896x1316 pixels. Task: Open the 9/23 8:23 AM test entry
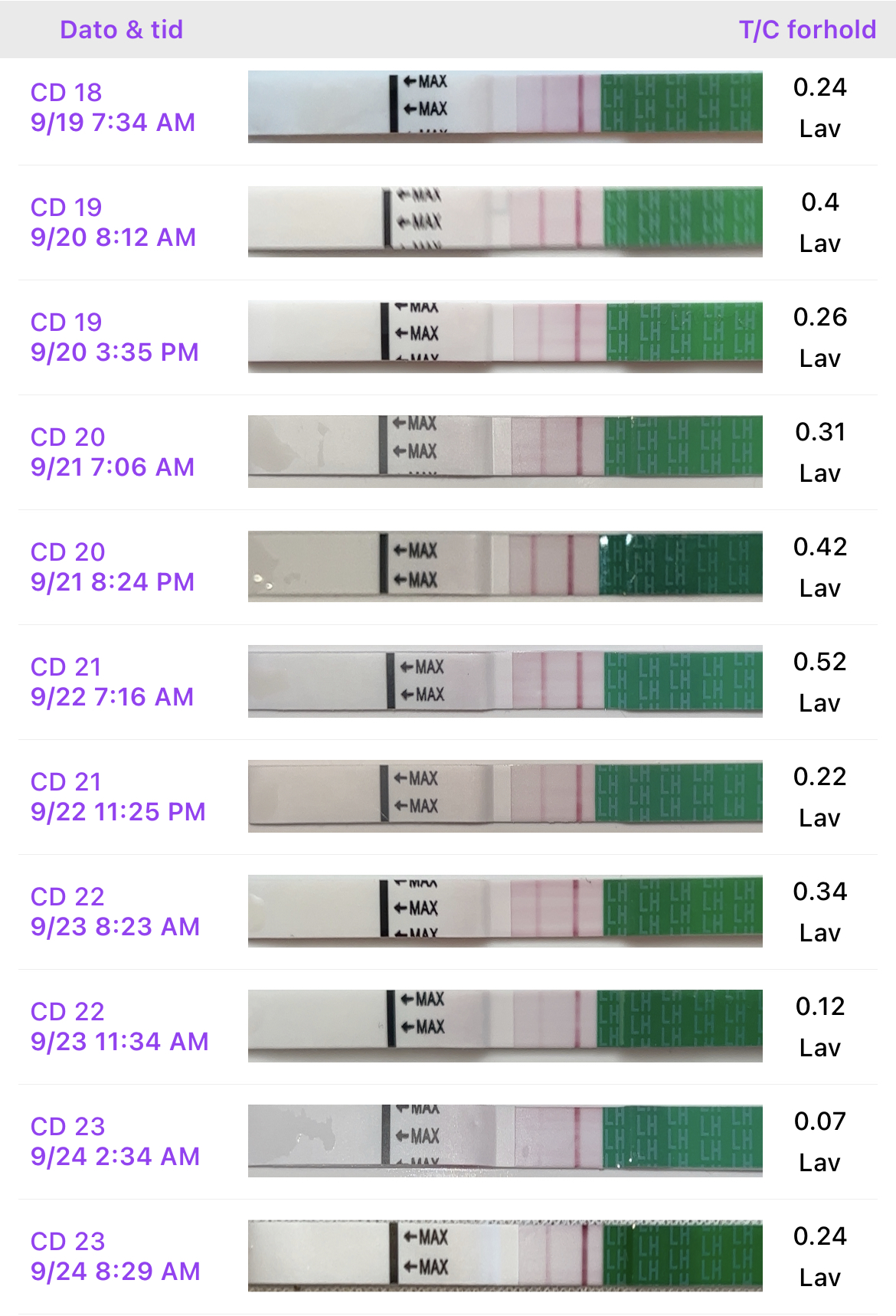(115, 912)
